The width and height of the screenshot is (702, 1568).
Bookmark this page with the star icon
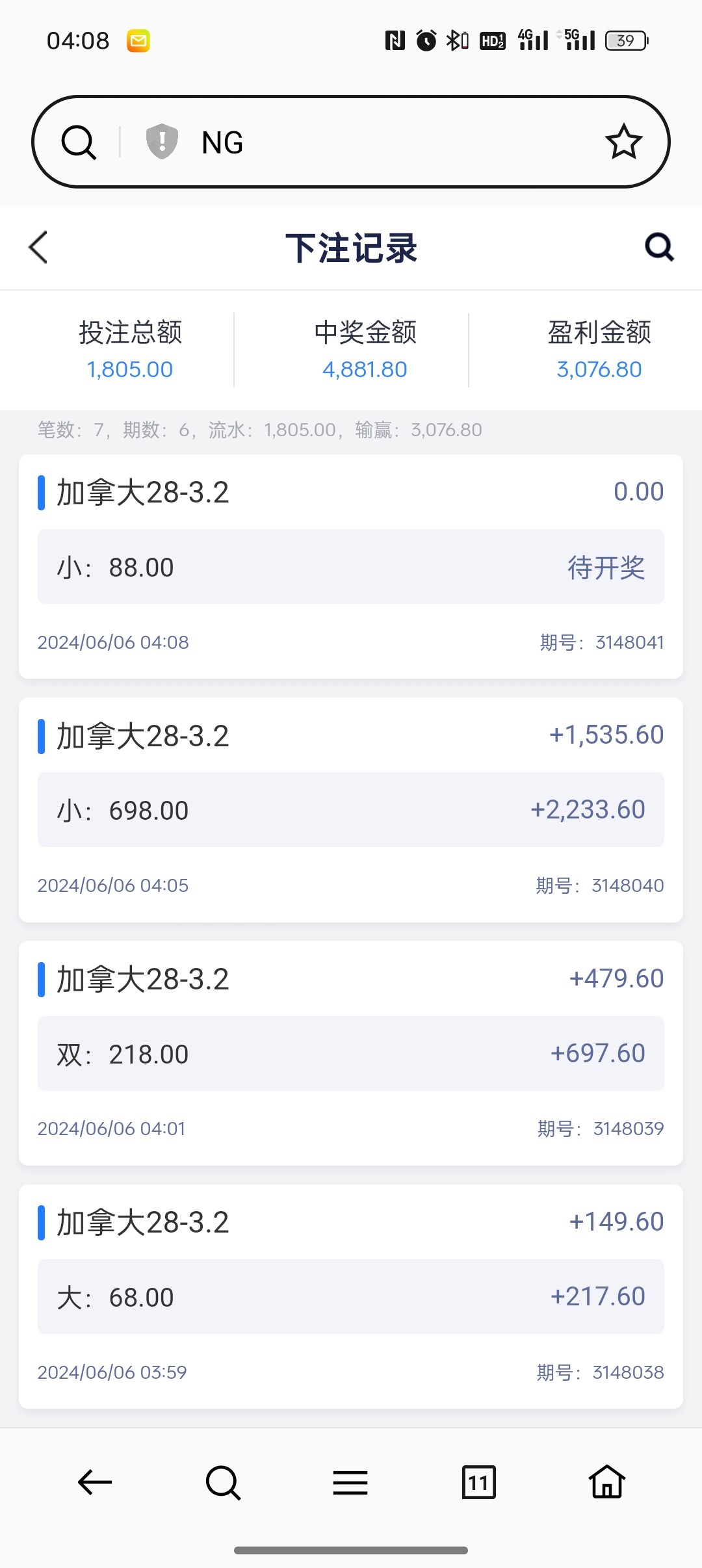point(623,142)
